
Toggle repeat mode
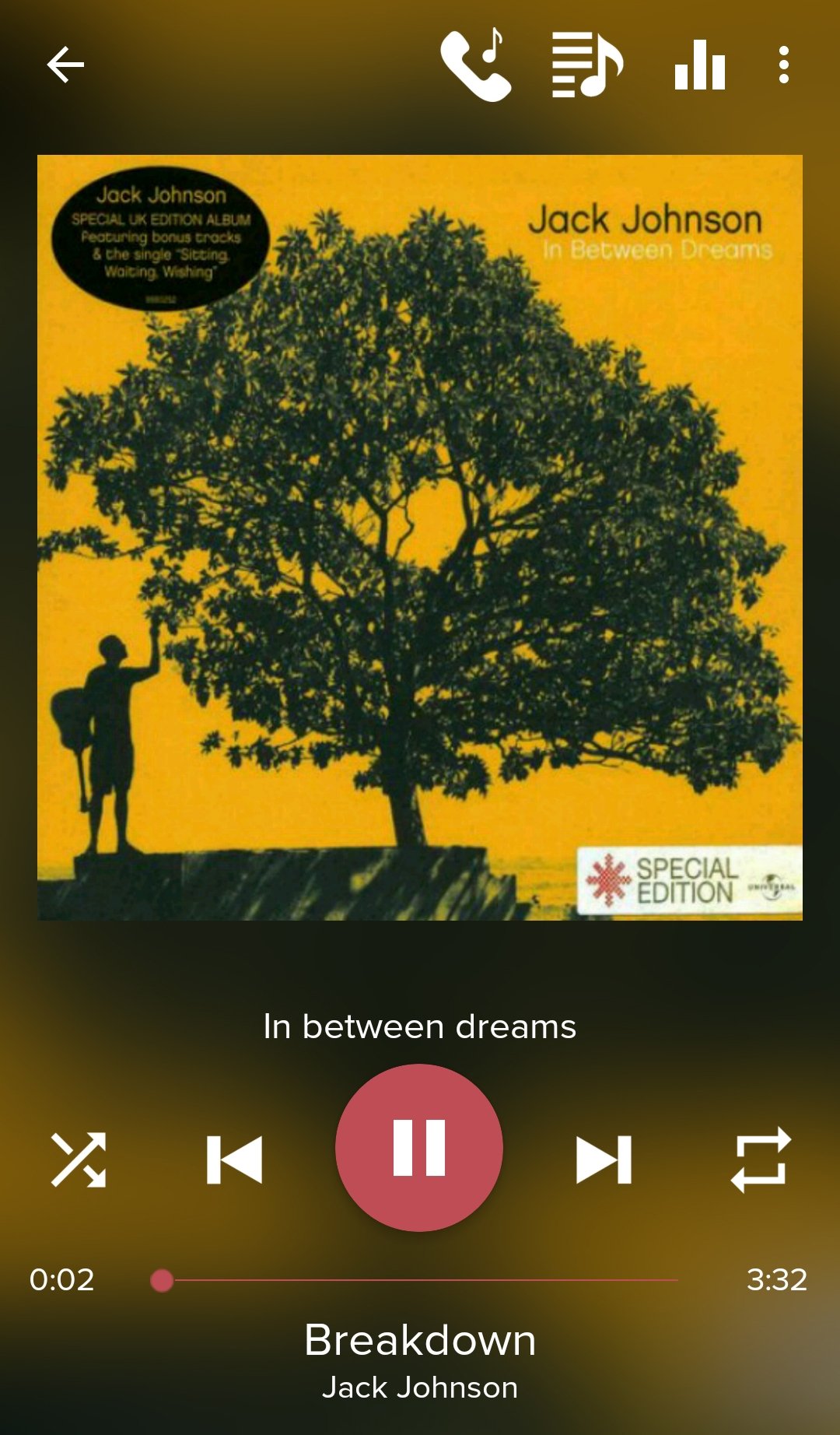tap(761, 1160)
